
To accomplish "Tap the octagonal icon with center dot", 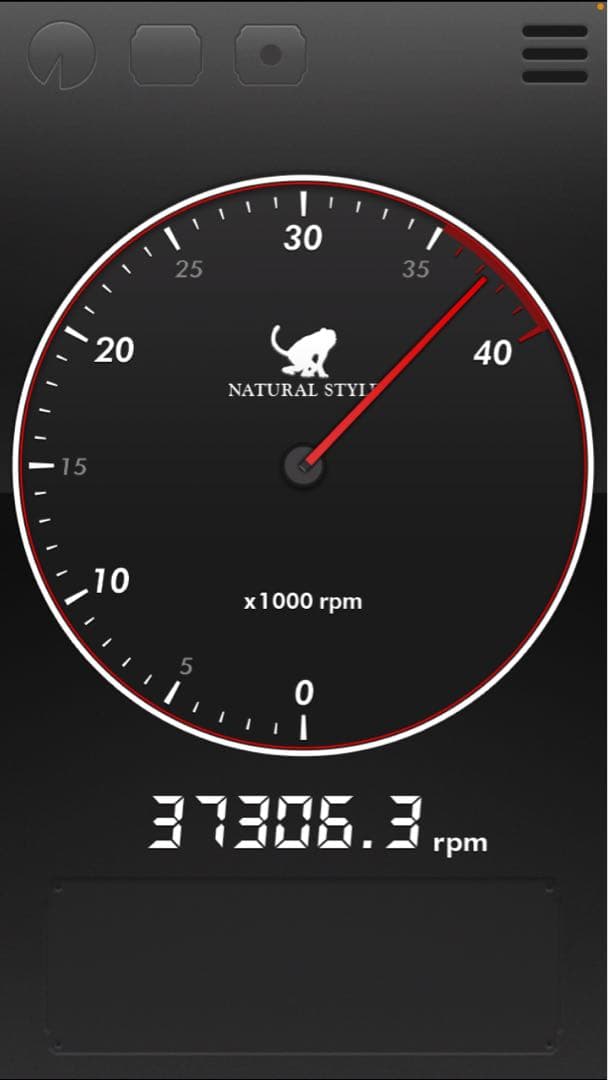I will click(270, 54).
